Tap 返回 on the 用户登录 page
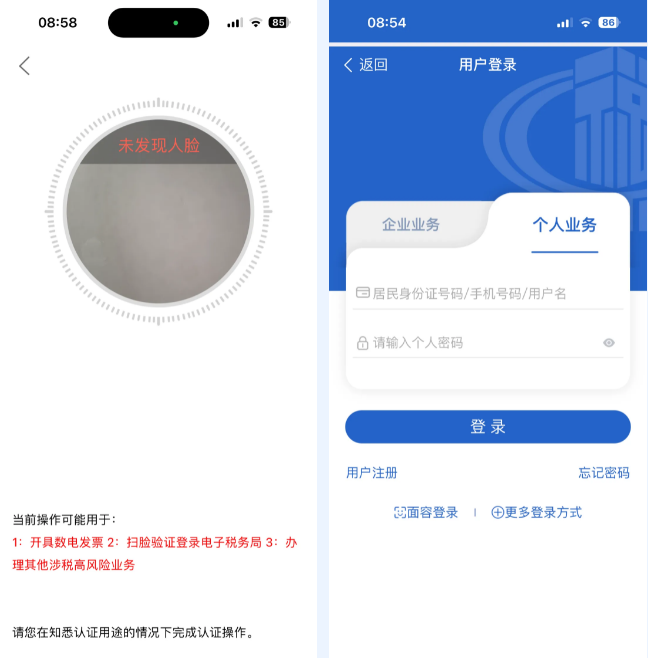This screenshot has width=648, height=658. coord(365,65)
